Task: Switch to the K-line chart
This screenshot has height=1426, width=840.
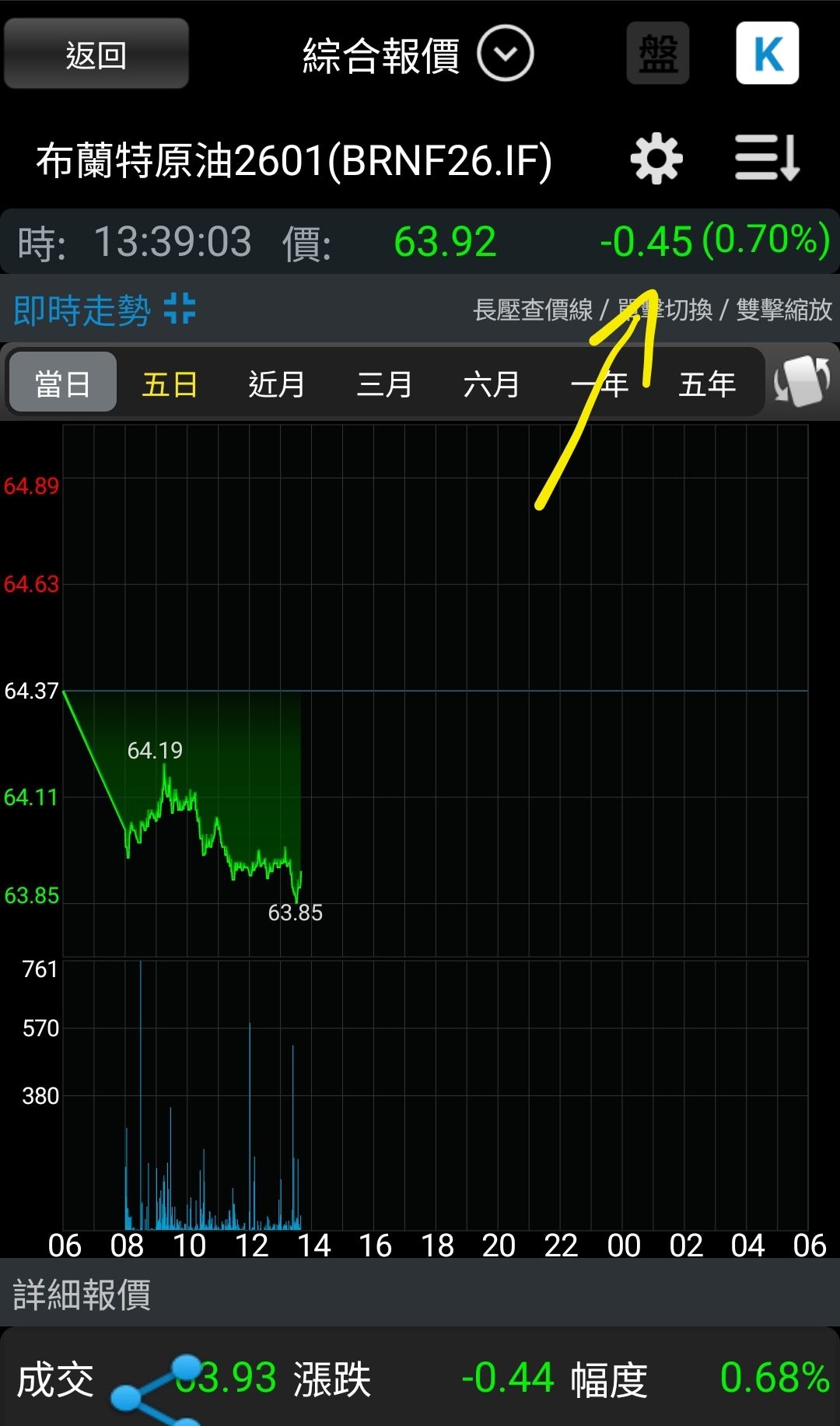Action: coord(768,54)
